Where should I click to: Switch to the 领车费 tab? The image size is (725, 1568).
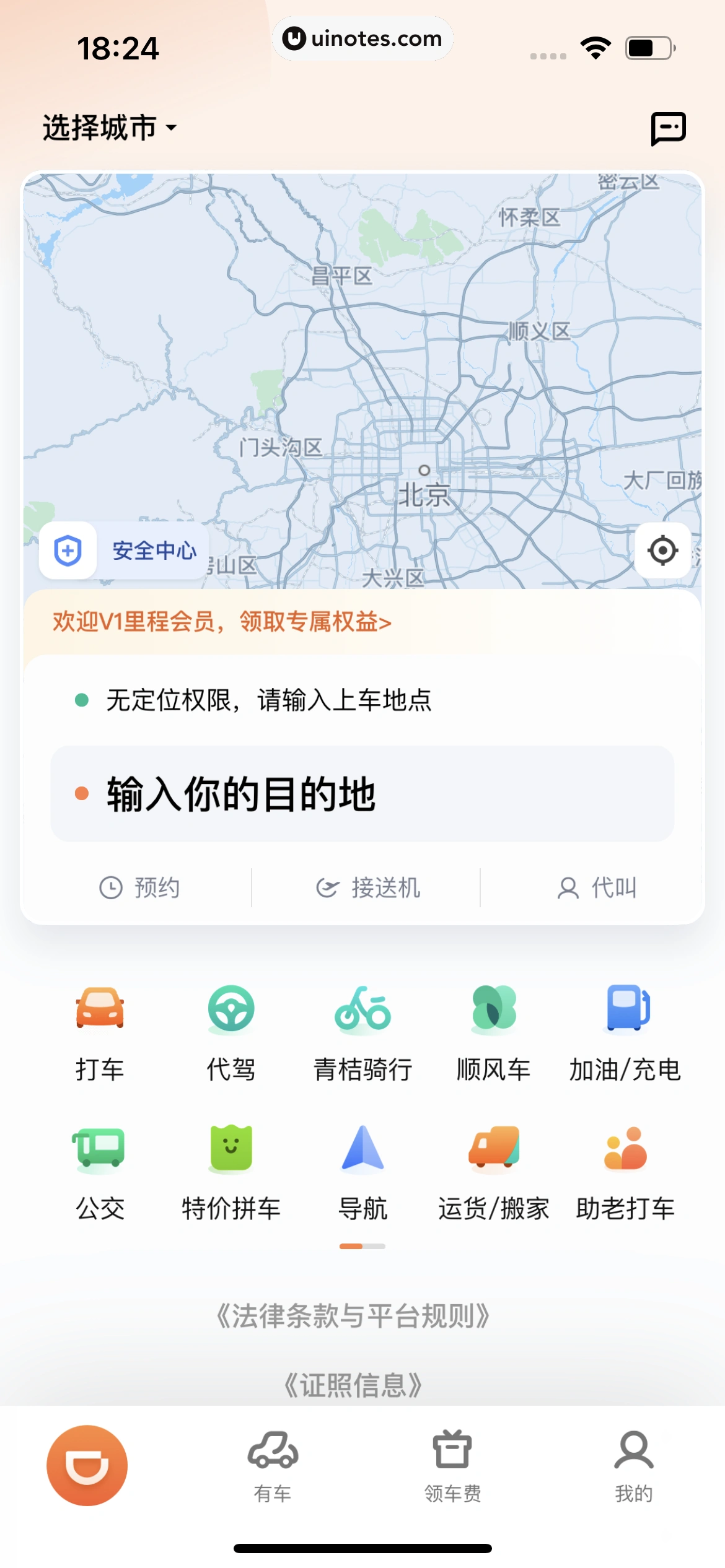coord(452,1466)
